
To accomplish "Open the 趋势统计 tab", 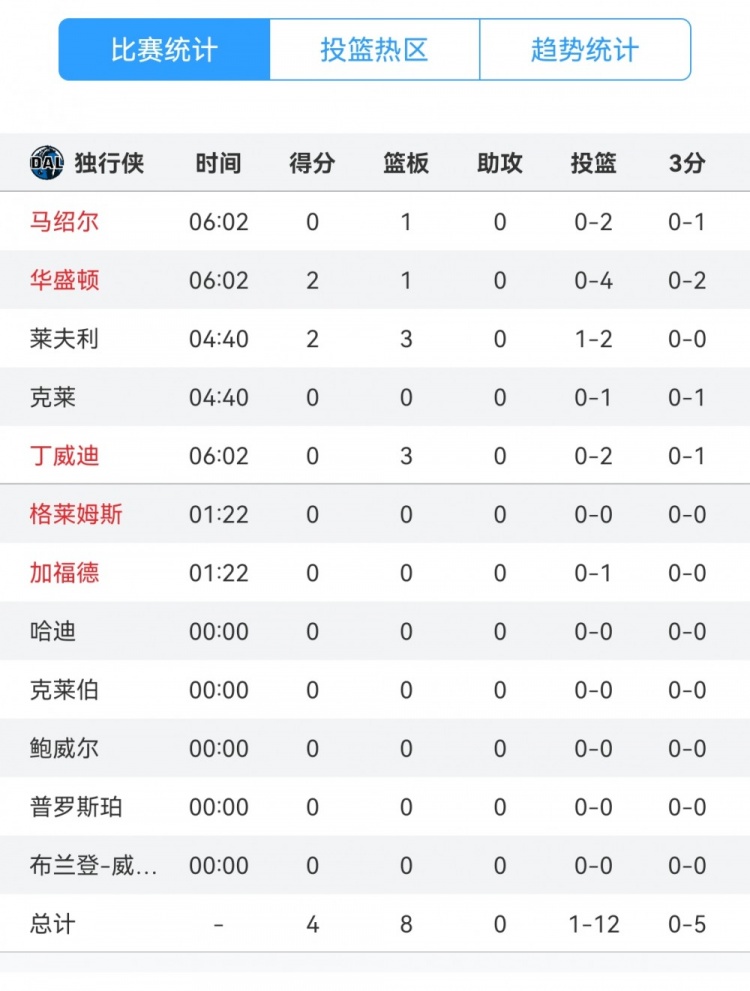I will pyautogui.click(x=585, y=50).
